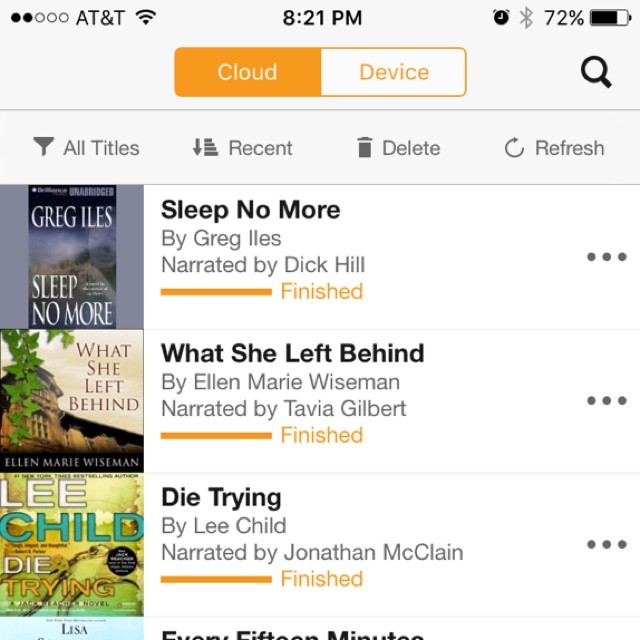Switch to the Cloud segment
Screen dimensions: 640x640
click(x=247, y=72)
